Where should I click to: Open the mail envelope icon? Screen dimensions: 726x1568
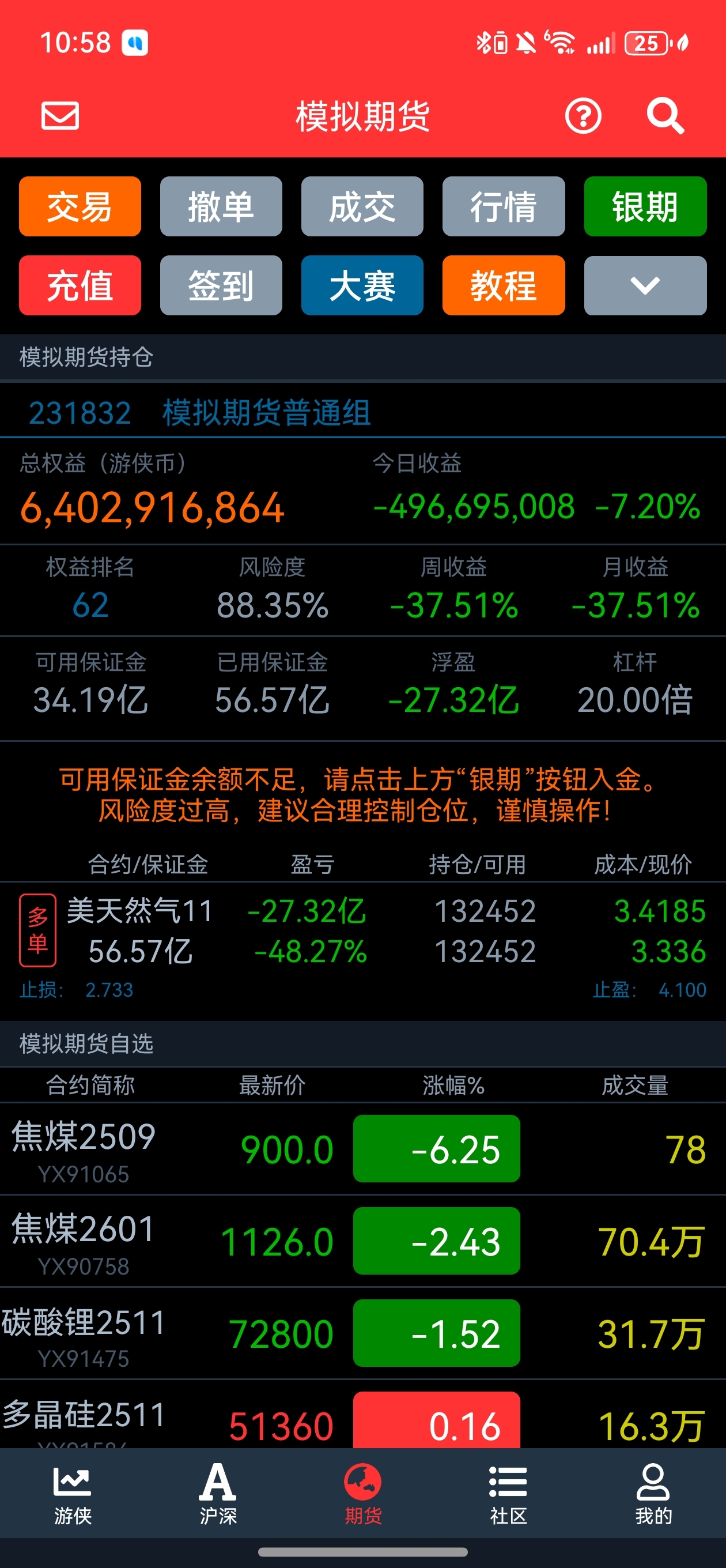coord(60,116)
